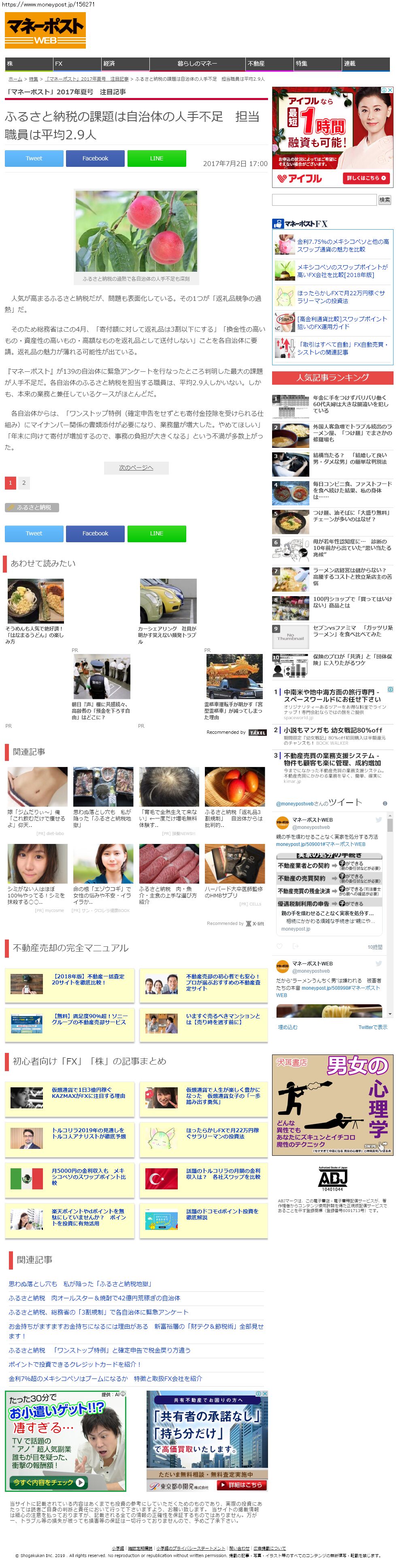Tap the 次のページへ link
Image resolution: width=398 pixels, height=1568 pixels.
[136, 467]
